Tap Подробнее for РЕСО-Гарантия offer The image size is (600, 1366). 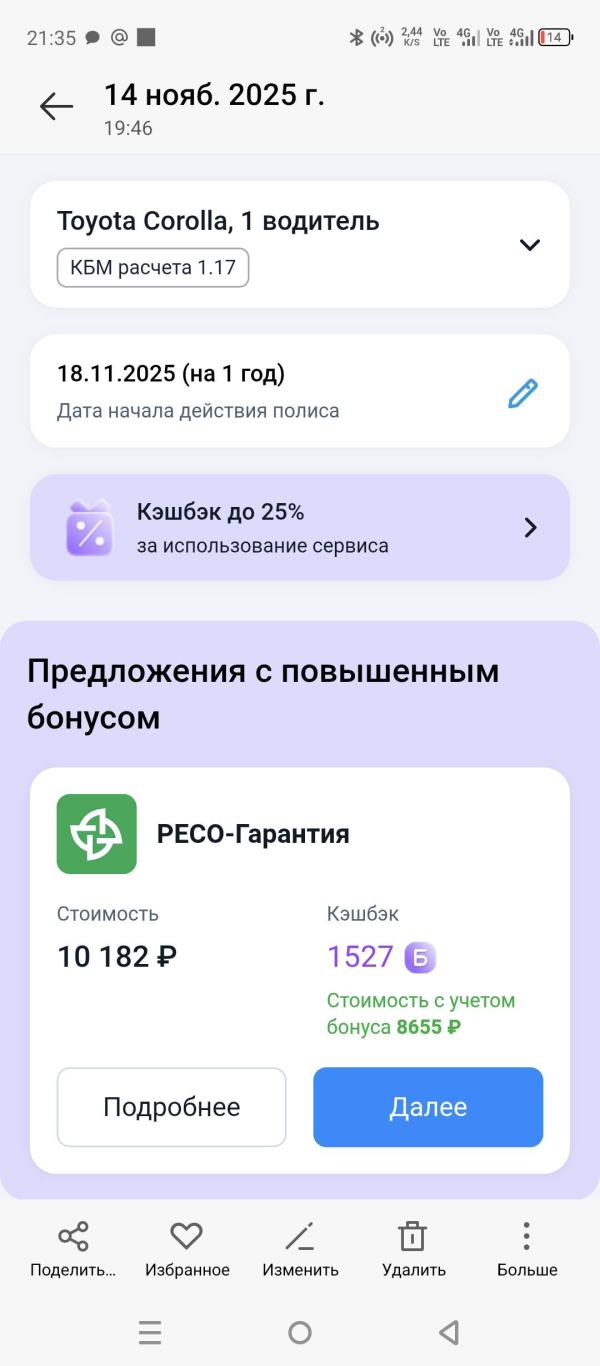[172, 1107]
